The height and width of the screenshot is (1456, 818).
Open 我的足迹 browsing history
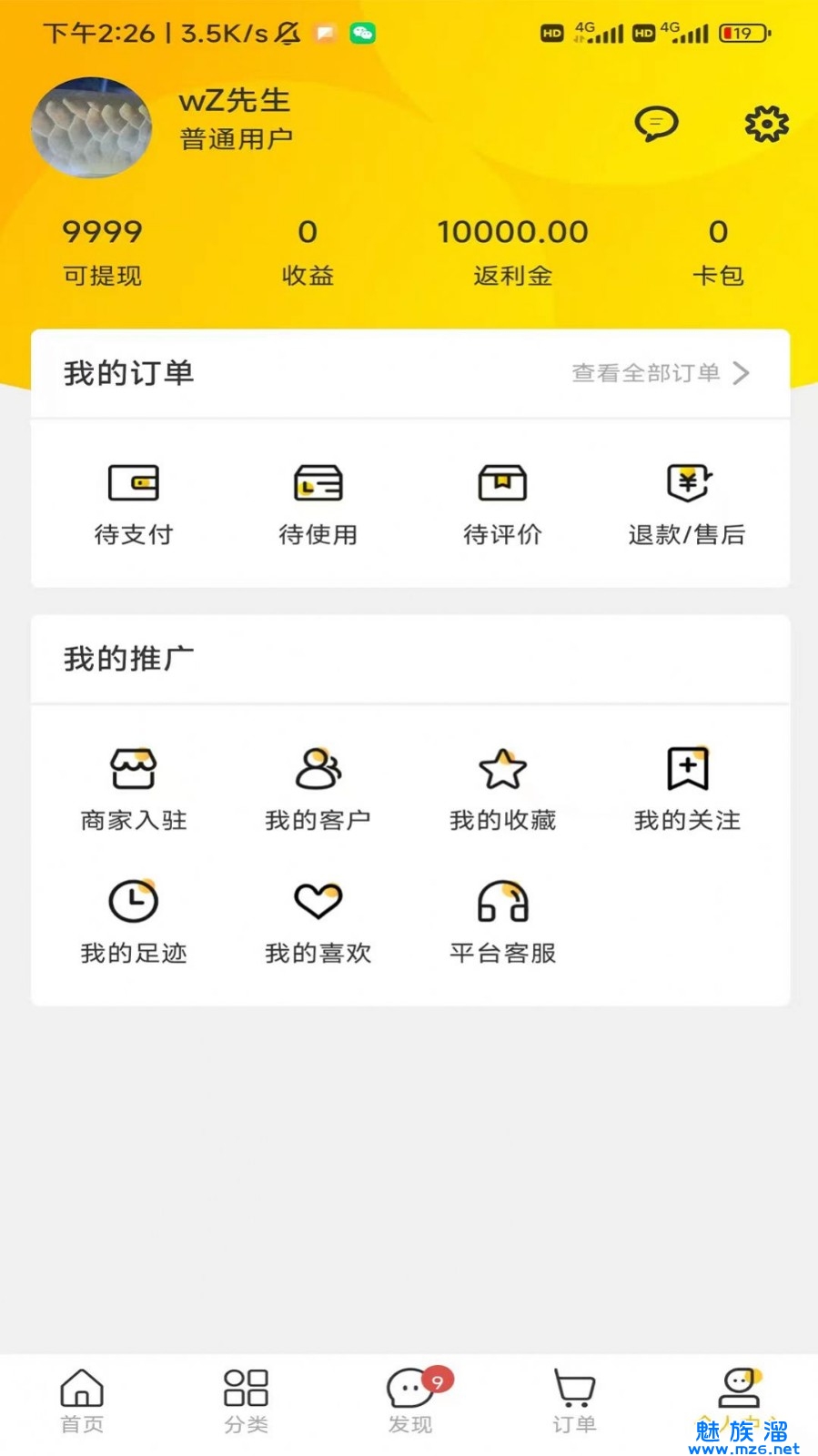tap(134, 921)
